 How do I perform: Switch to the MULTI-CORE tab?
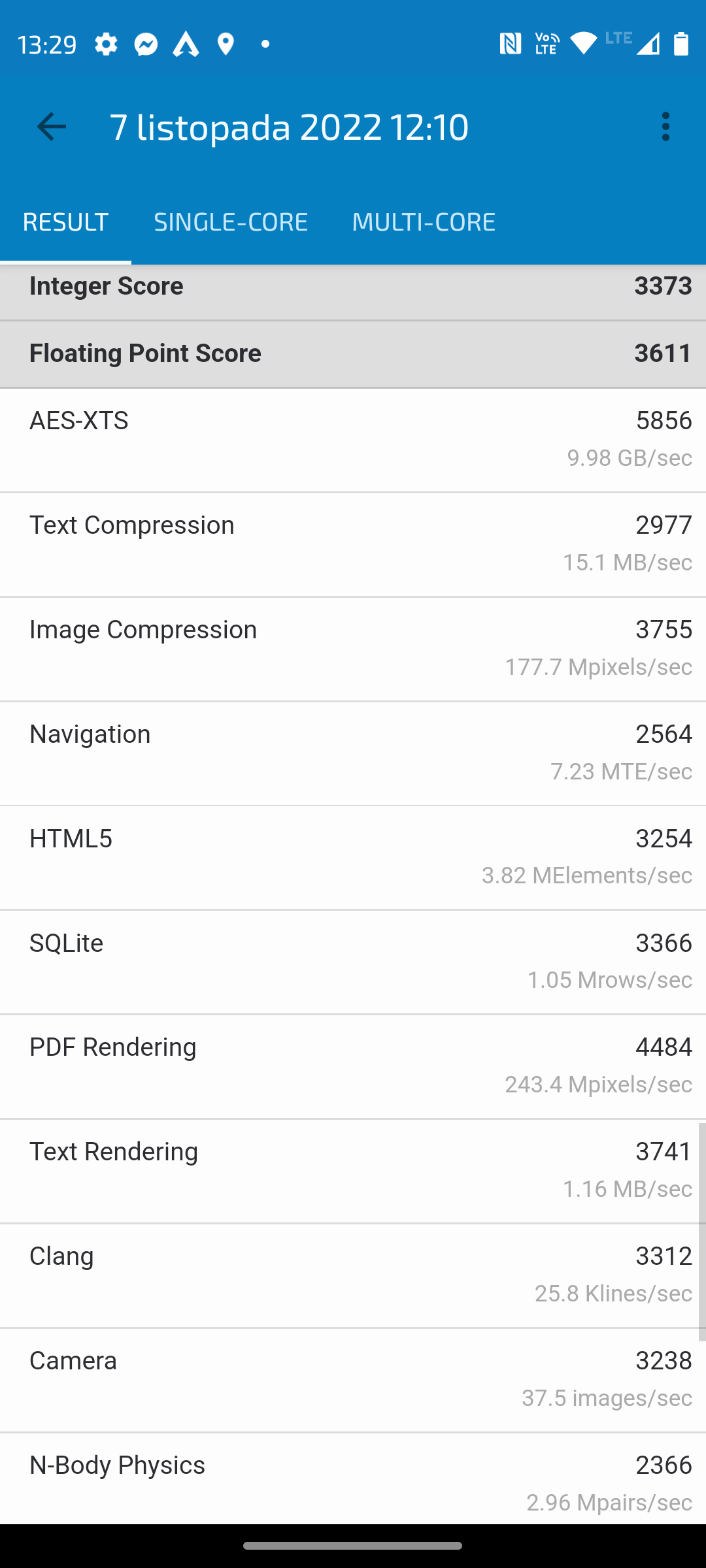pos(424,222)
